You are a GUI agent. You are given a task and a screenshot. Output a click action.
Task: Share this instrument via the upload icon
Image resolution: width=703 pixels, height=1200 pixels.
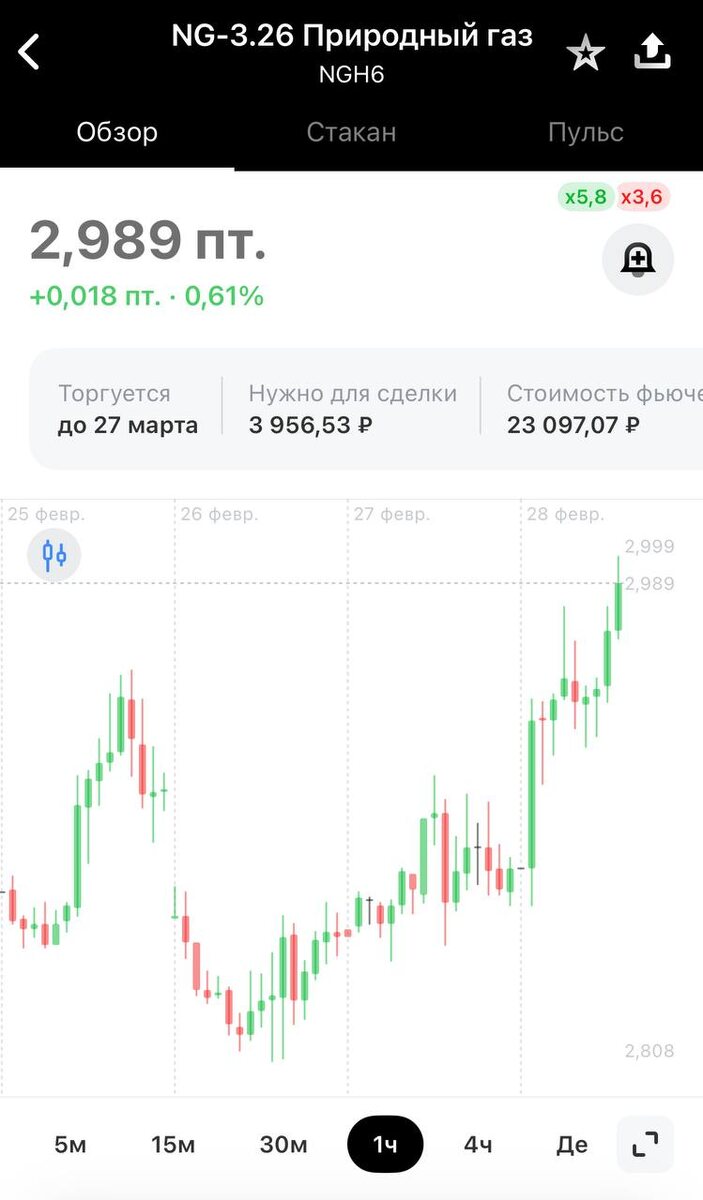pos(653,51)
